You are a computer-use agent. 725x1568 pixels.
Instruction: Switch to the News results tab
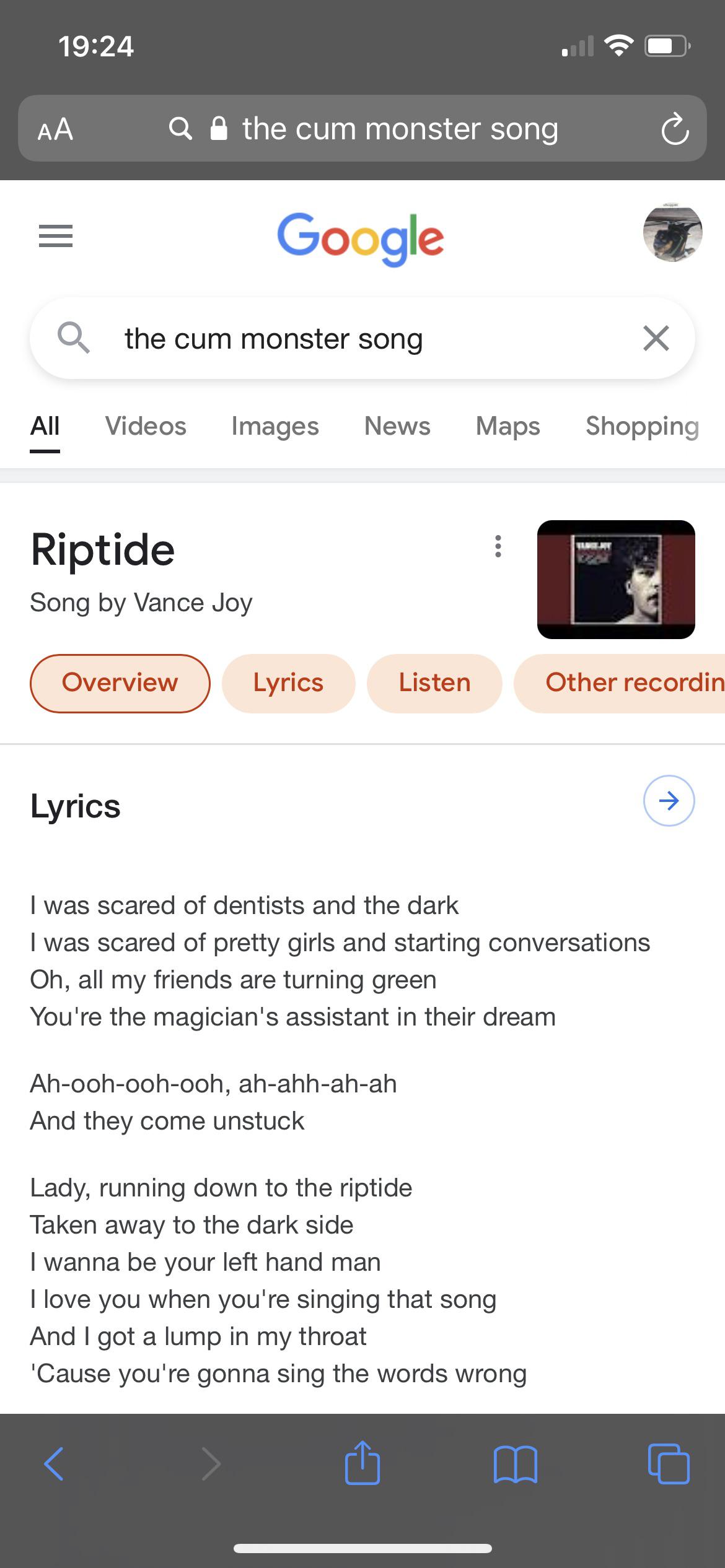(397, 426)
